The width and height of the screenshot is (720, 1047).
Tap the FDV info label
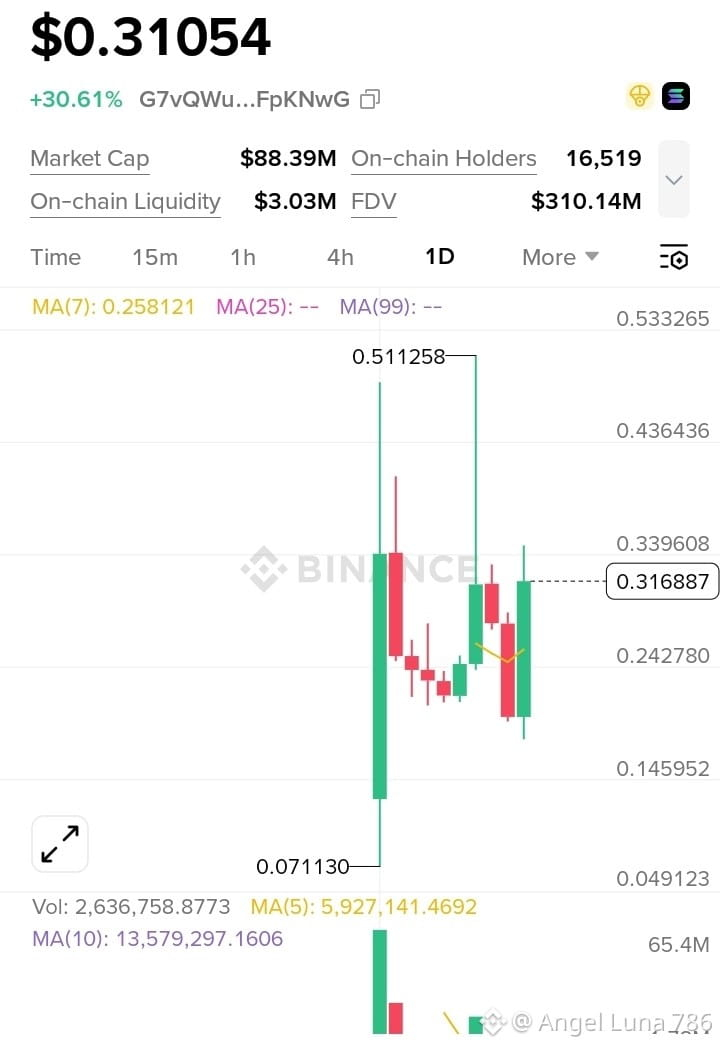pyautogui.click(x=374, y=201)
